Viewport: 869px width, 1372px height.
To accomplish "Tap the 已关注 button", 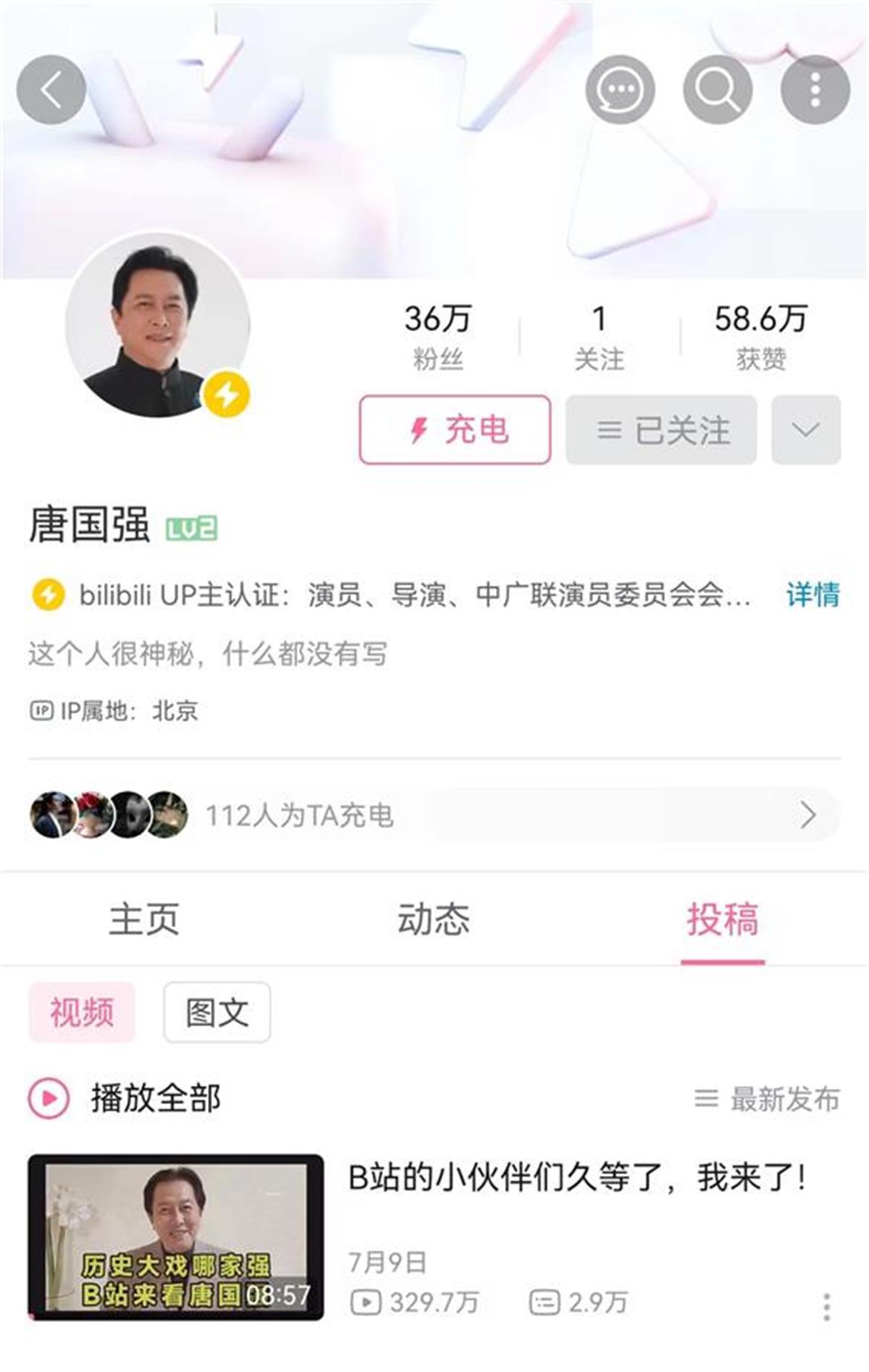I will pos(661,429).
